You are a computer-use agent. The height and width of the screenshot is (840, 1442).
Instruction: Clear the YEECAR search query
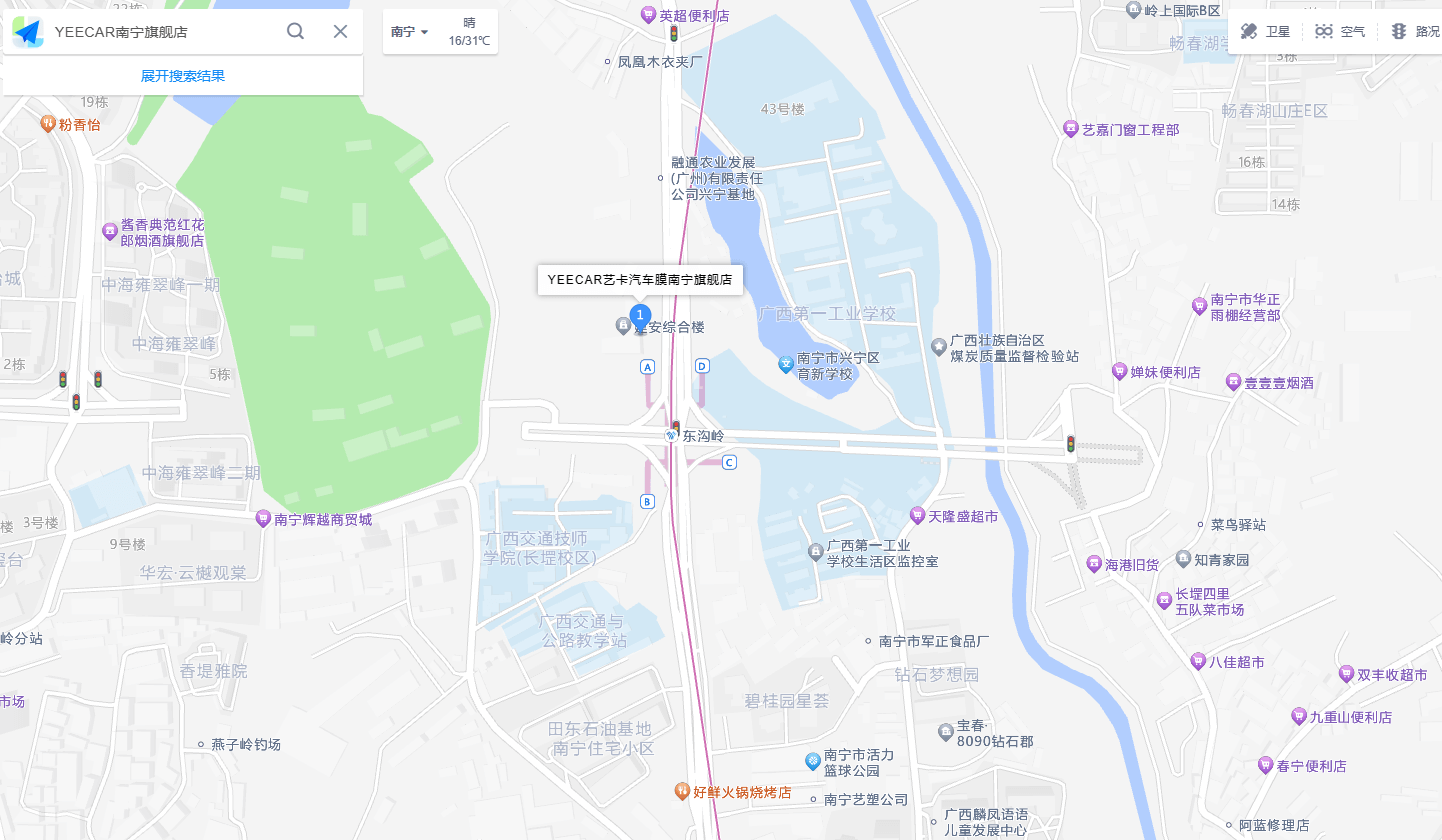pos(340,31)
